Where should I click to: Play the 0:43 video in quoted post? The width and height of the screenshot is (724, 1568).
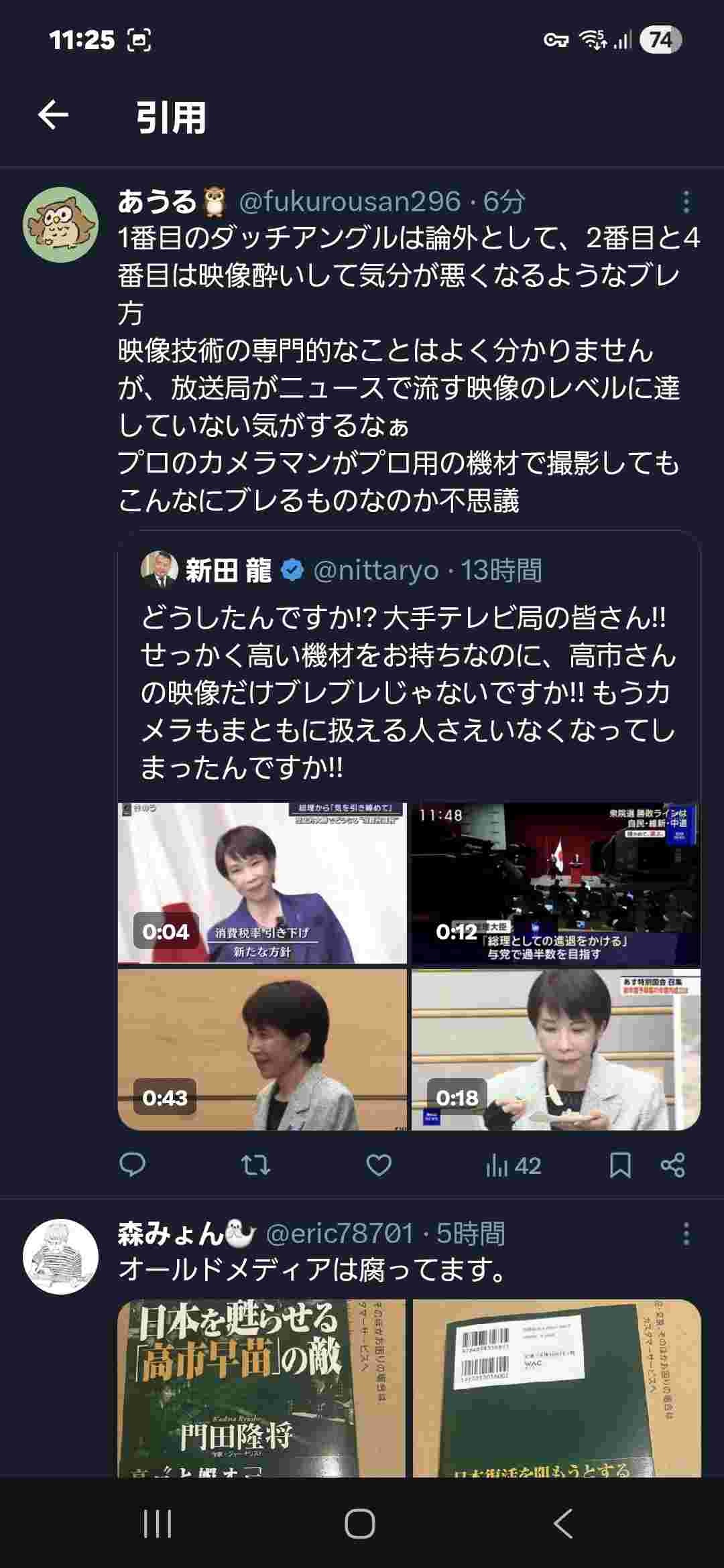click(x=262, y=1049)
